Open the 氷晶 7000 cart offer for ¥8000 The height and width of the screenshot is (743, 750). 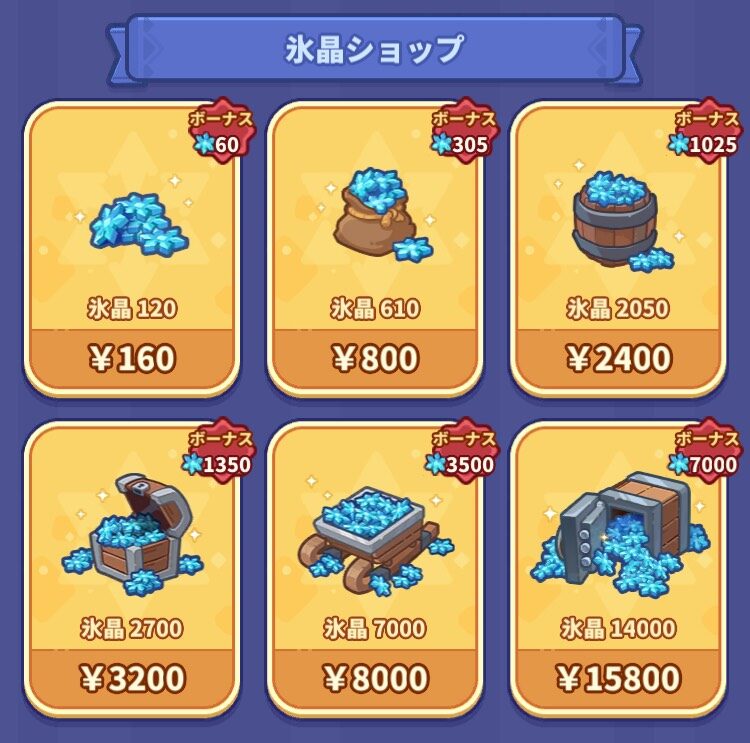375,678
